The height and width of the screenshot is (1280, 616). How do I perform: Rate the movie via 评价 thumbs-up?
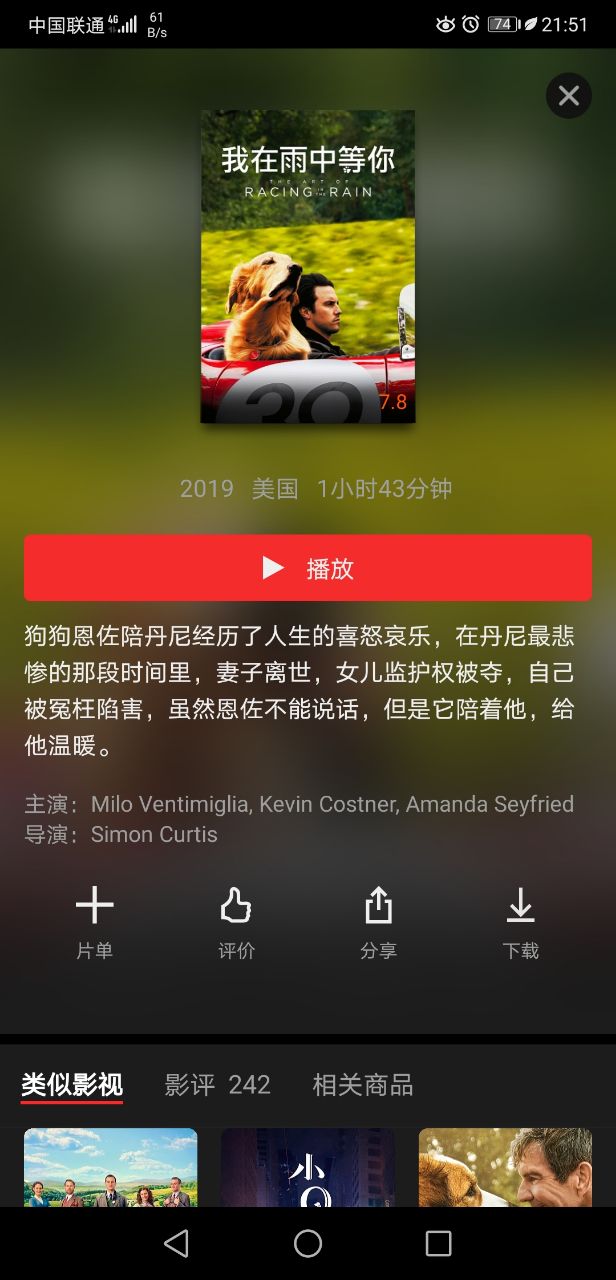click(237, 922)
